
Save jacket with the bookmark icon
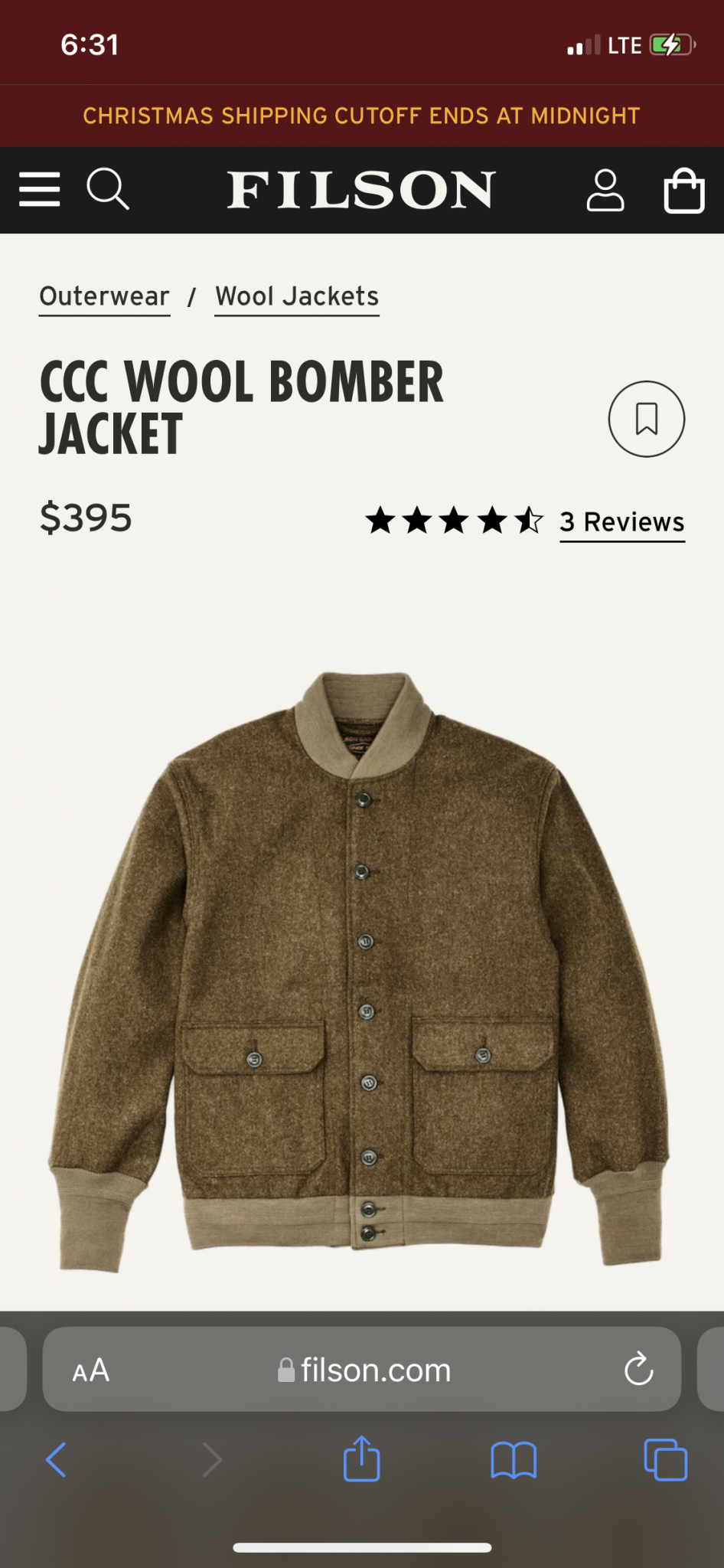[646, 419]
